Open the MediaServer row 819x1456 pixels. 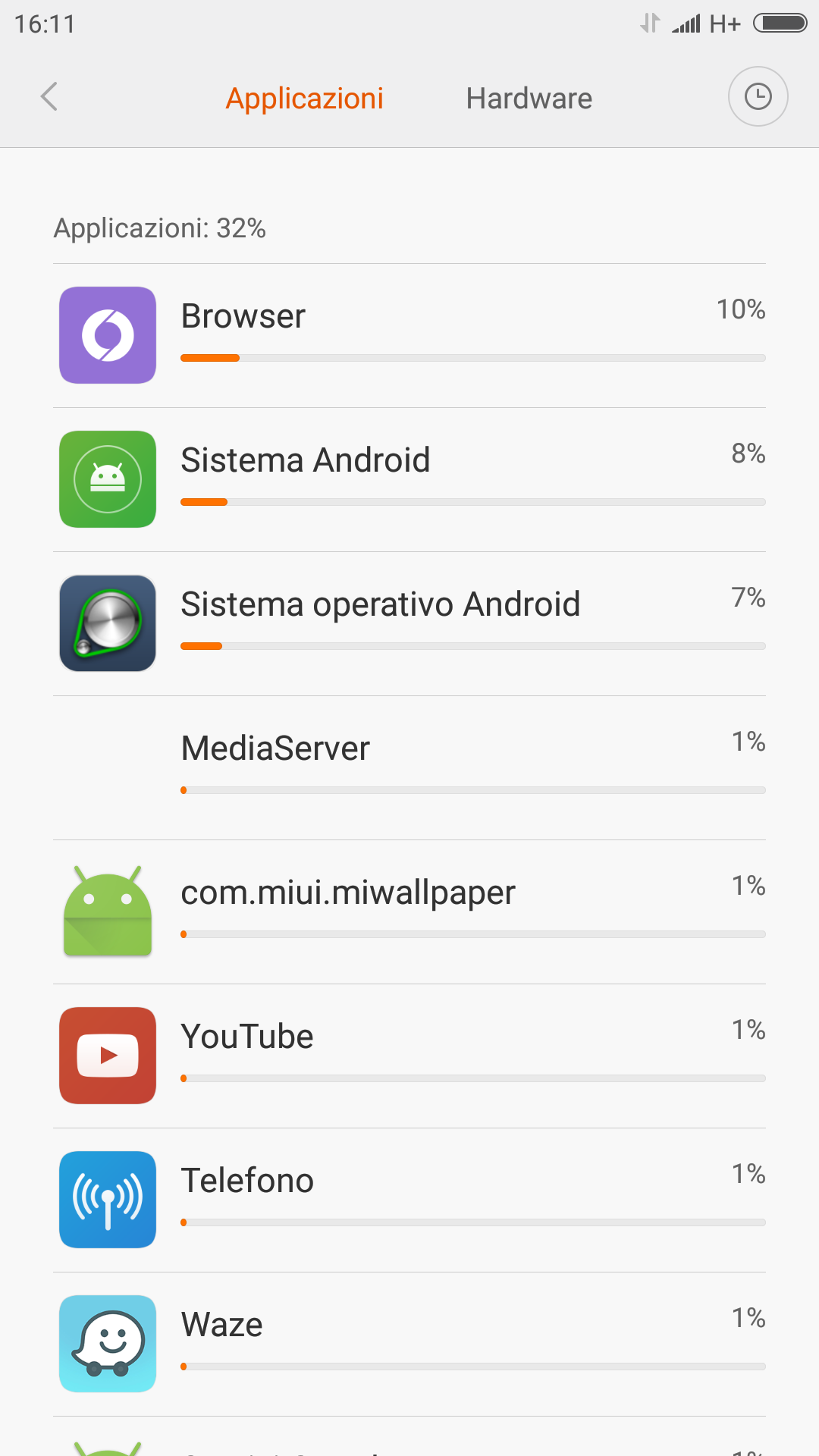point(409,768)
